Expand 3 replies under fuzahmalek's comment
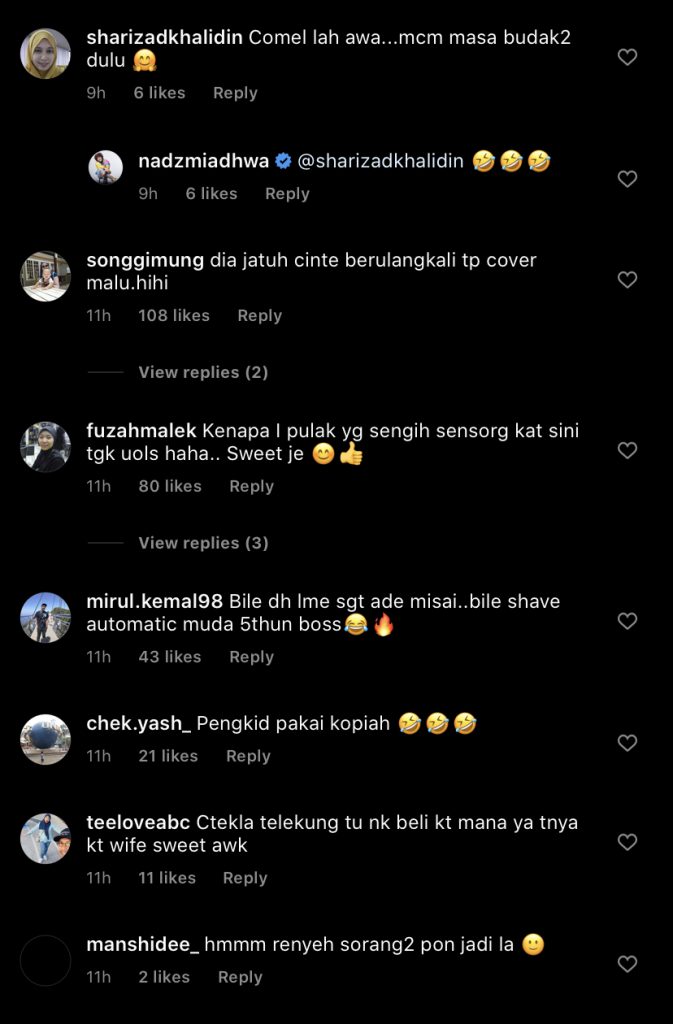The image size is (673, 1024). [x=203, y=543]
